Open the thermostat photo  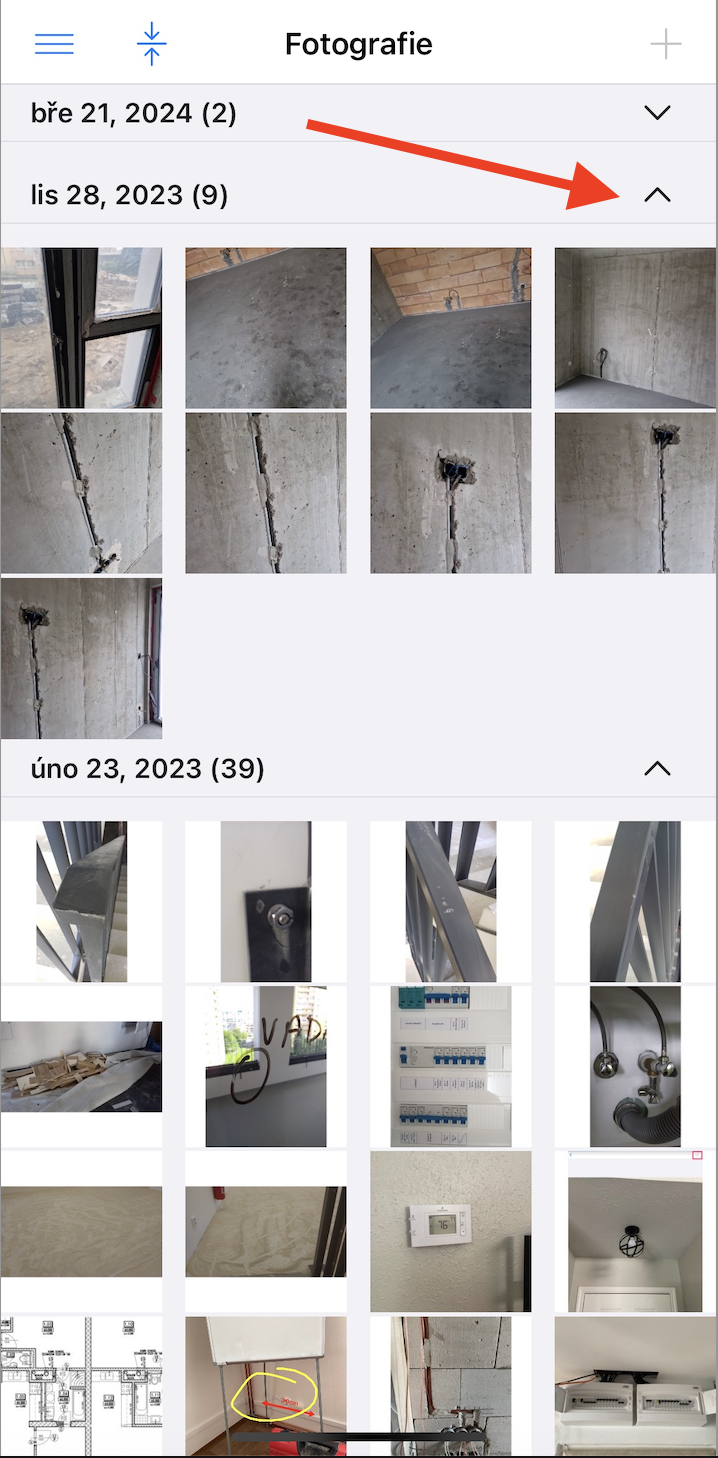click(x=450, y=1231)
